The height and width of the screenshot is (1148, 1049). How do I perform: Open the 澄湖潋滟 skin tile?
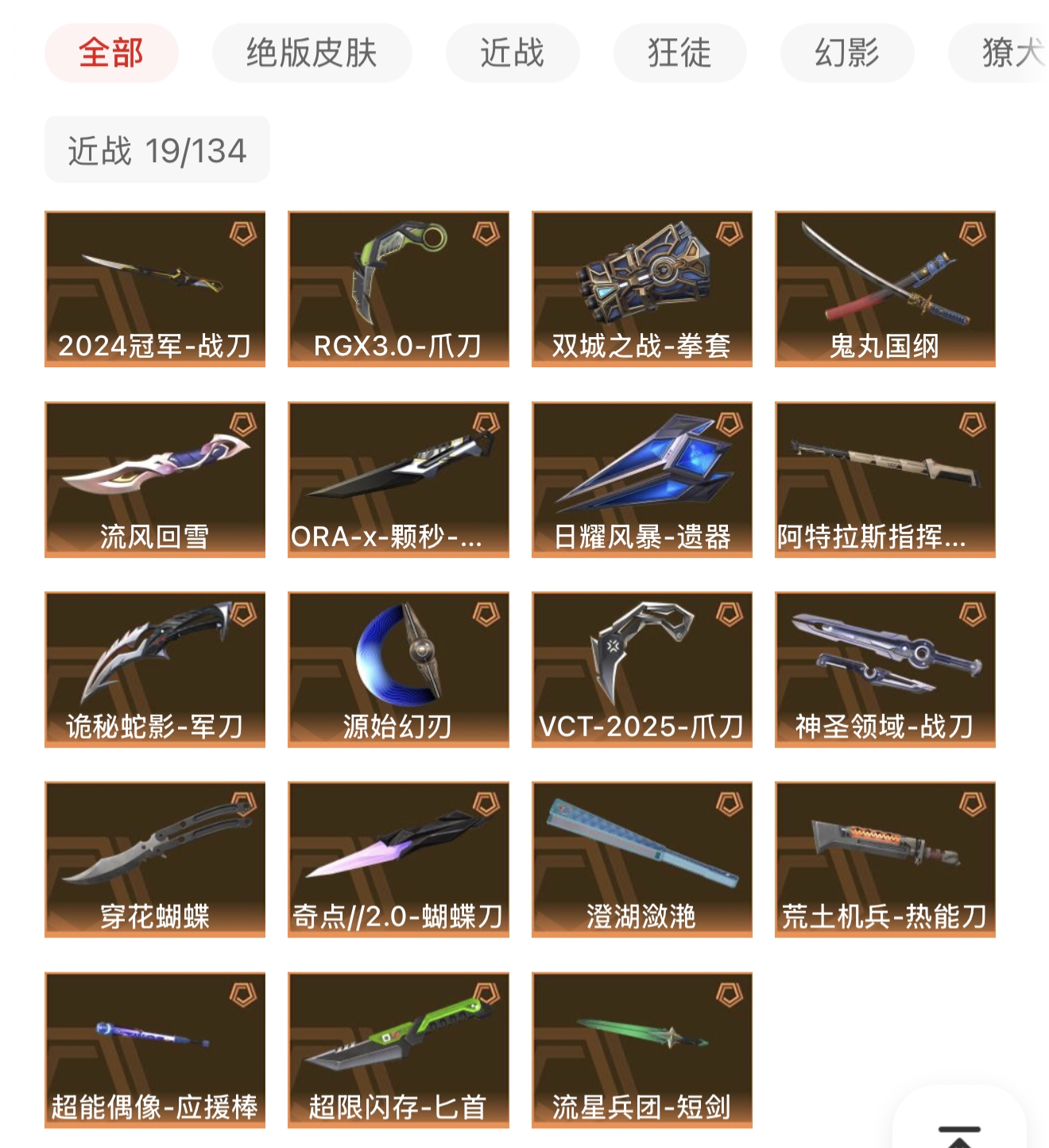pyautogui.click(x=641, y=859)
